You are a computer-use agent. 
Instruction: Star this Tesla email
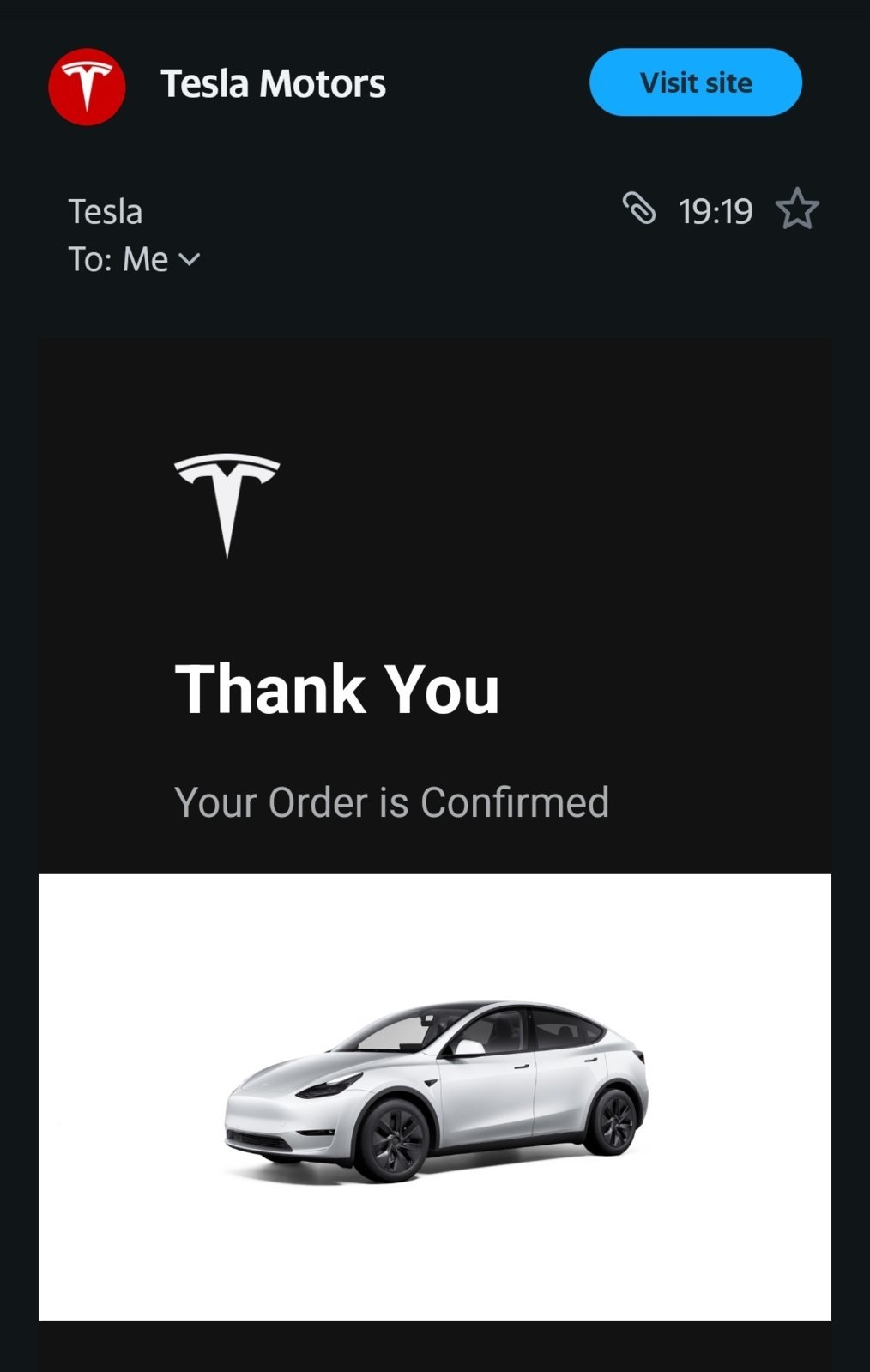tap(797, 209)
